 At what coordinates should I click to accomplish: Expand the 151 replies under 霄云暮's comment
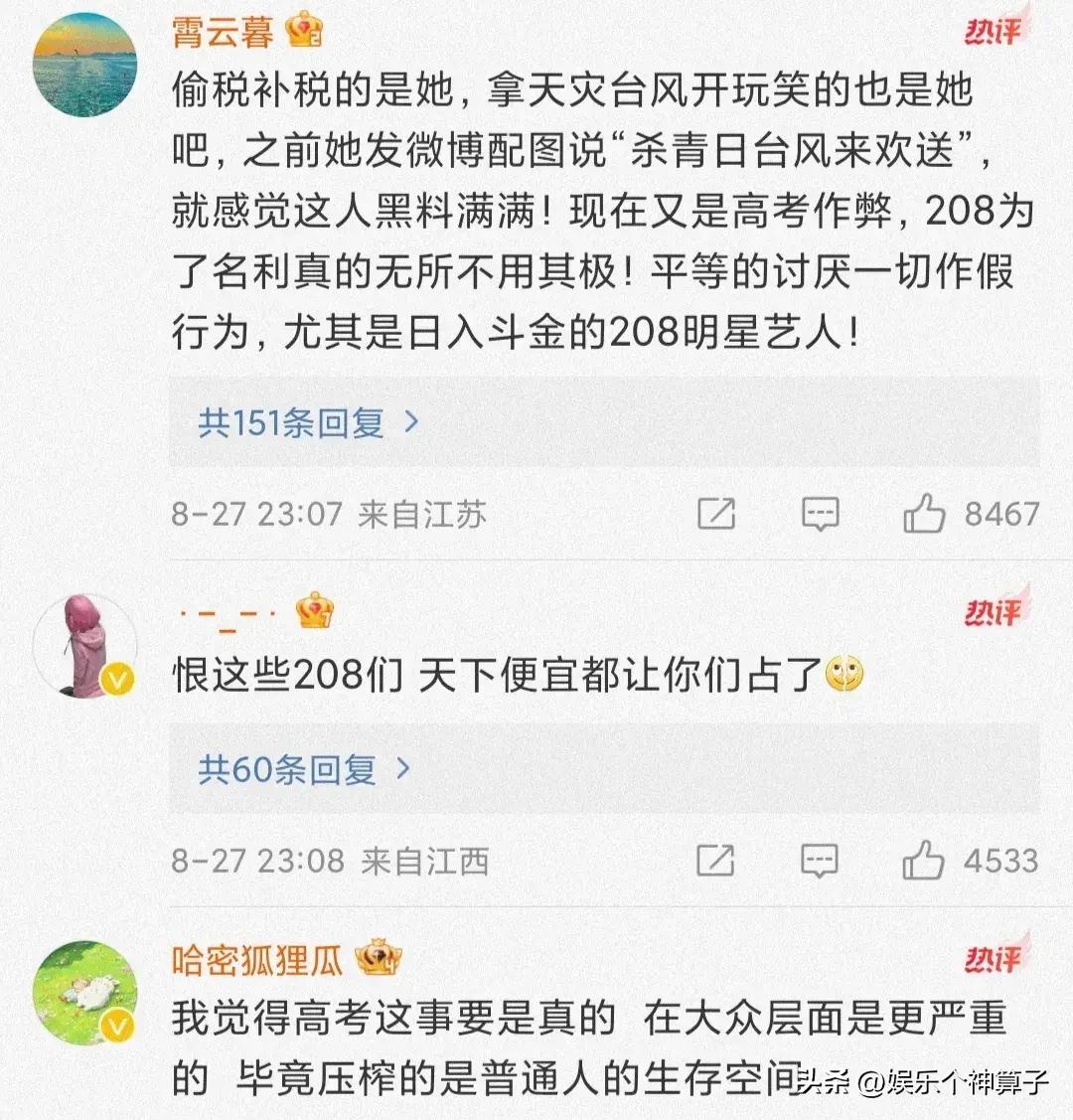tap(308, 423)
